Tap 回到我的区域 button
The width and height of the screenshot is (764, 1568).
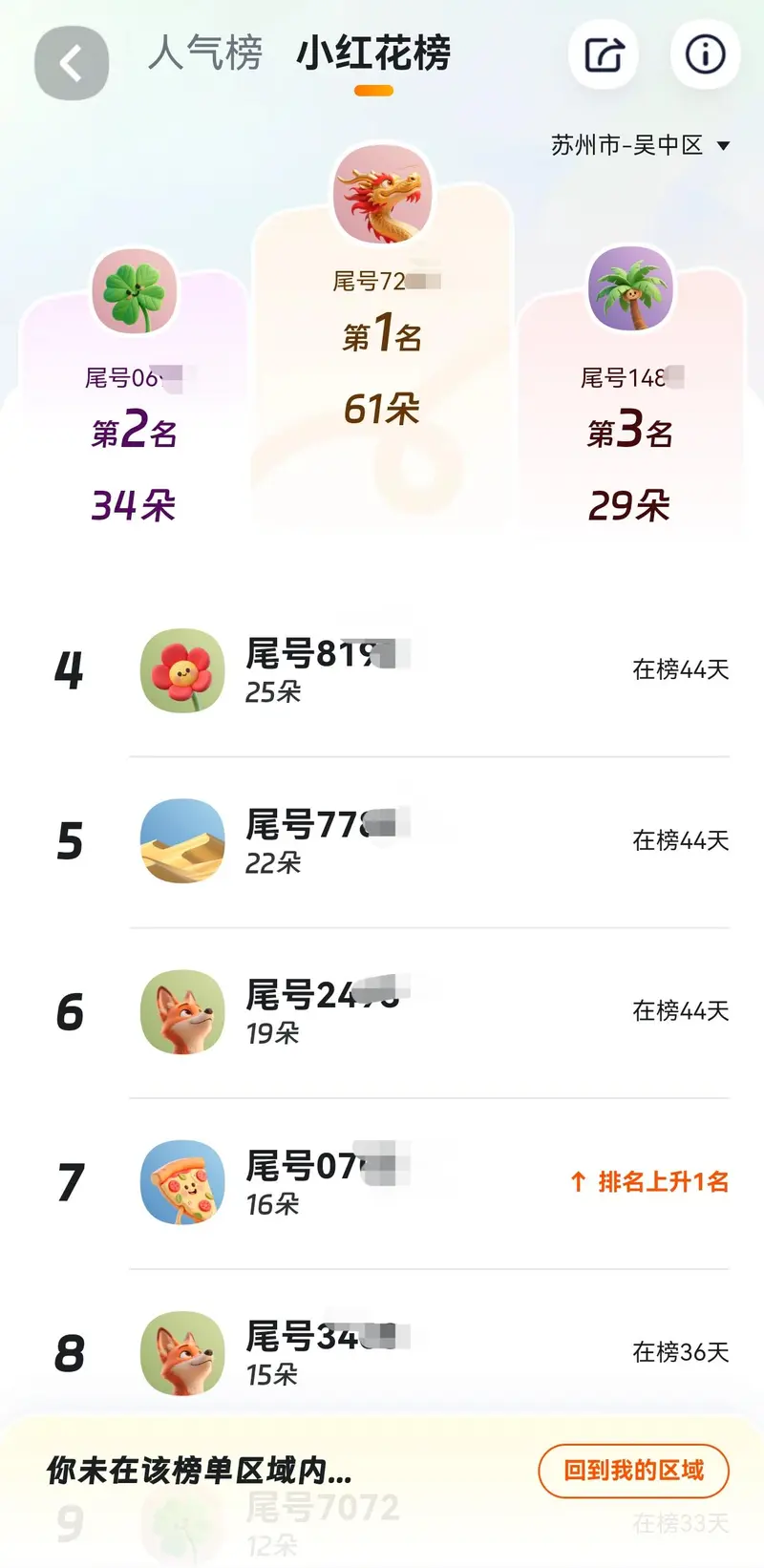pos(633,1471)
